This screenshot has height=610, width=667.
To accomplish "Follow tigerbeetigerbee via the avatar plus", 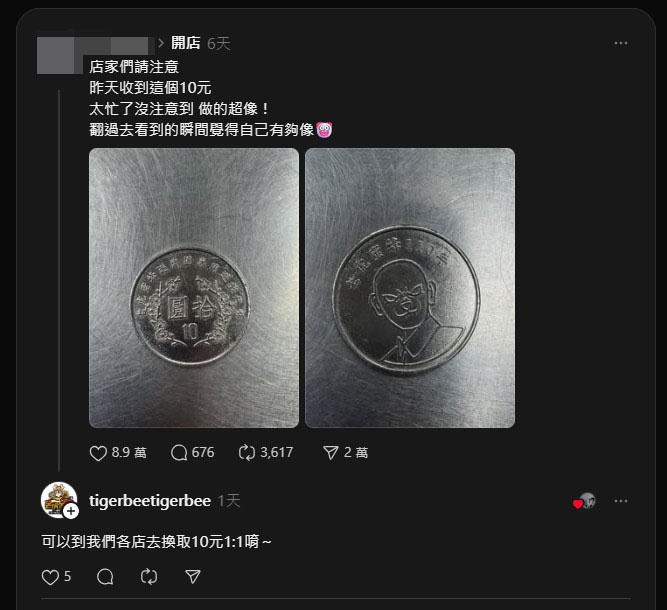I will (71, 511).
